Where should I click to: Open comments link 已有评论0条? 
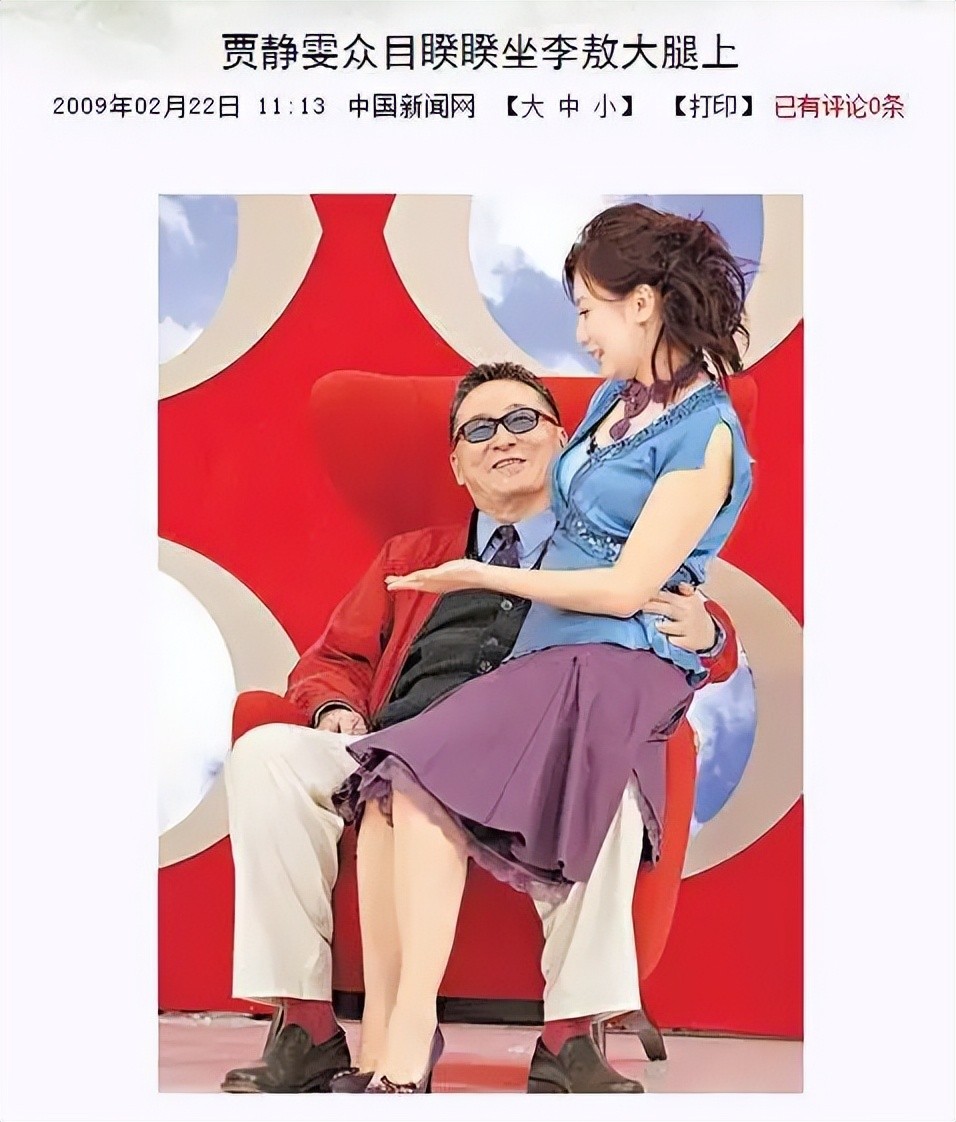840,108
